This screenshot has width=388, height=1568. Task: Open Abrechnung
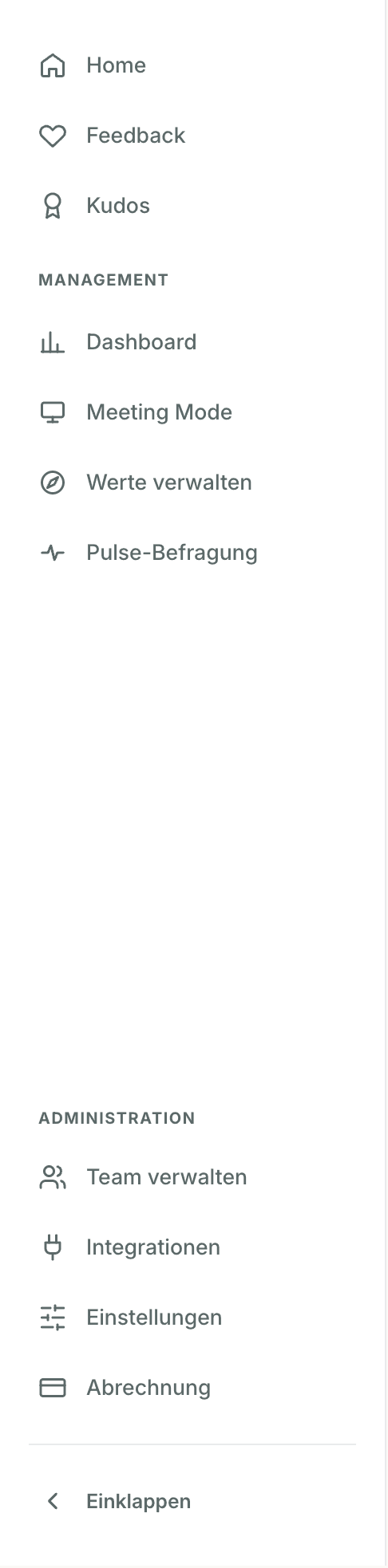pos(192,1388)
